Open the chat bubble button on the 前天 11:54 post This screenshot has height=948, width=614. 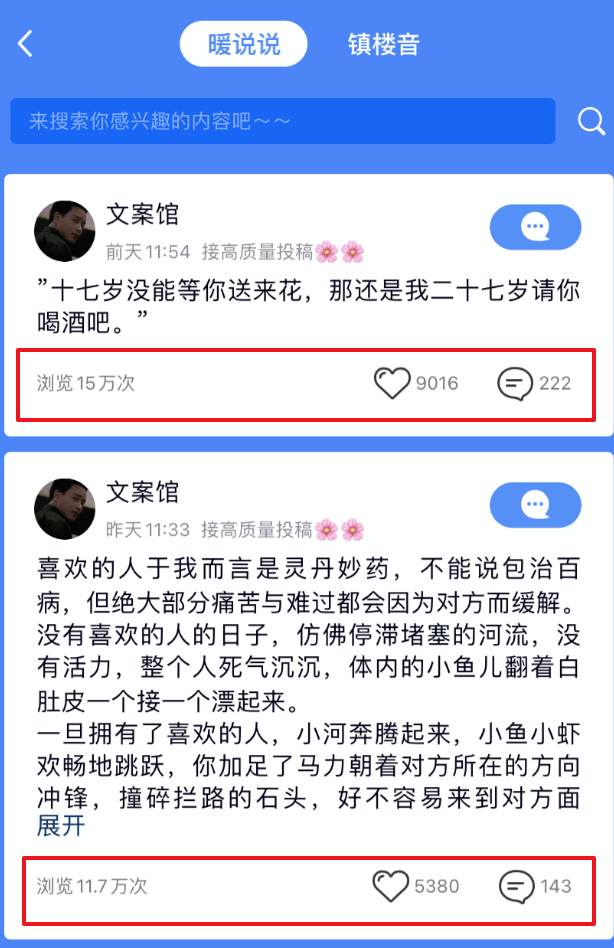coord(535,228)
